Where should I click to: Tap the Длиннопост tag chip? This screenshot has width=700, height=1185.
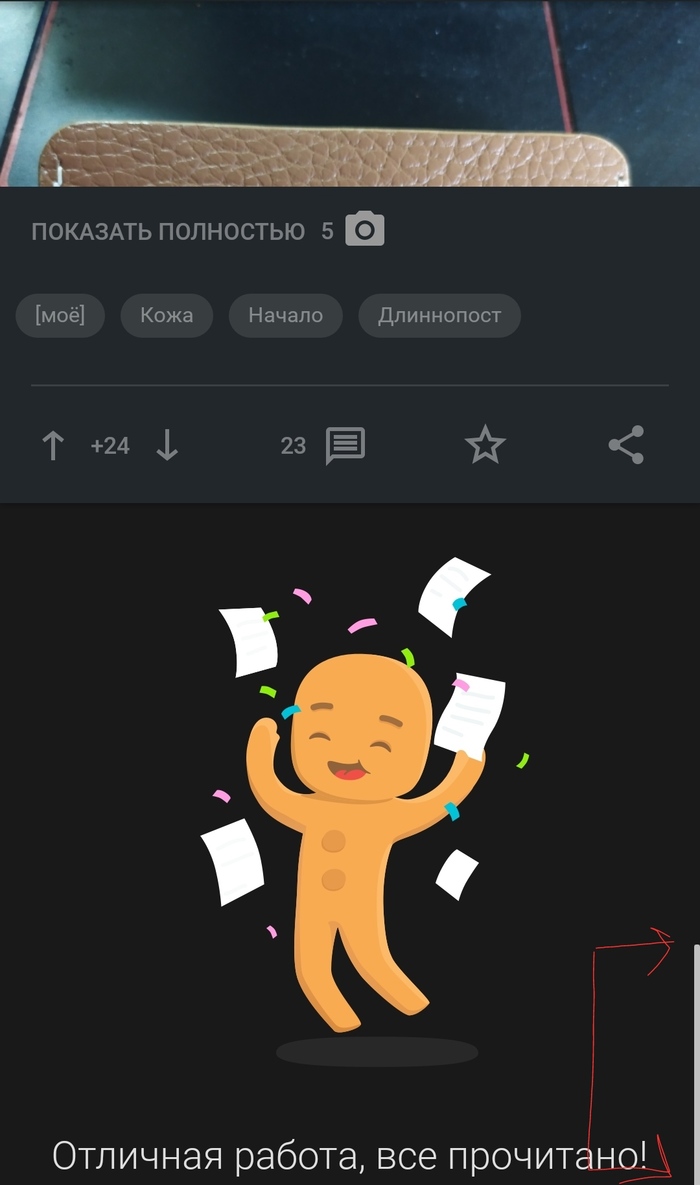pyautogui.click(x=439, y=315)
